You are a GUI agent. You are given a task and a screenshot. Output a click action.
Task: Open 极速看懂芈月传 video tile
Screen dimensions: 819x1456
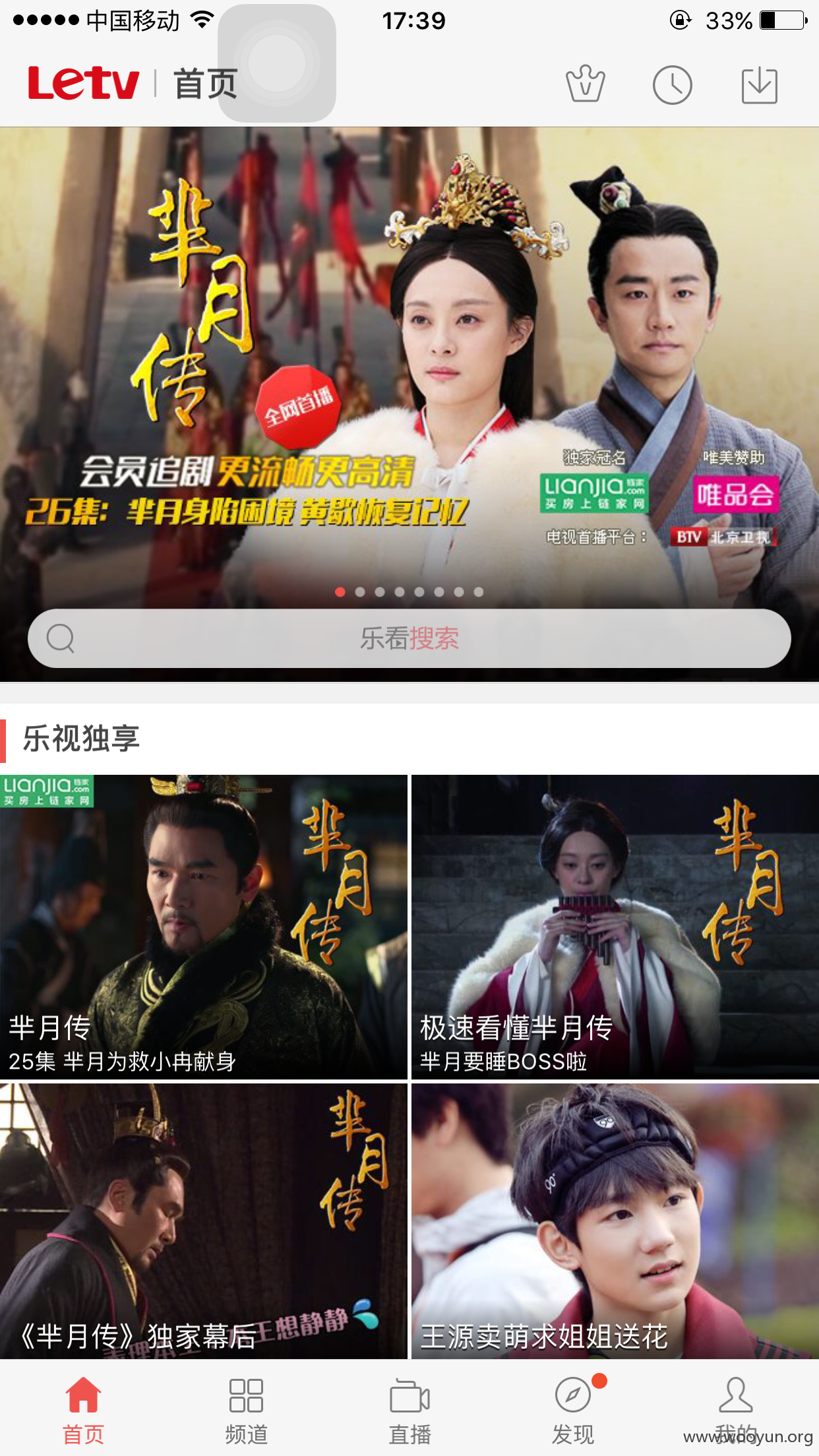615,926
